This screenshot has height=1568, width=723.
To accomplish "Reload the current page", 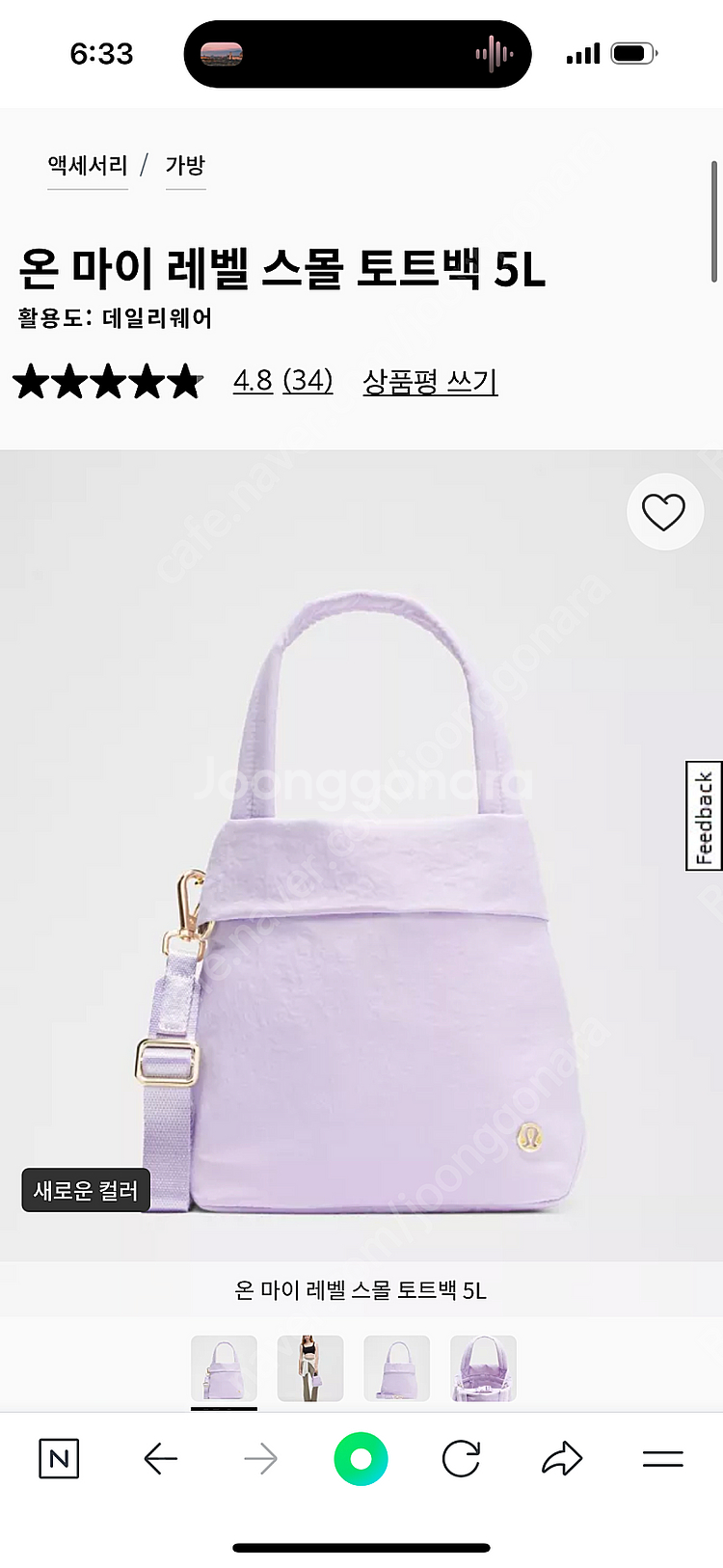I will click(x=461, y=1459).
